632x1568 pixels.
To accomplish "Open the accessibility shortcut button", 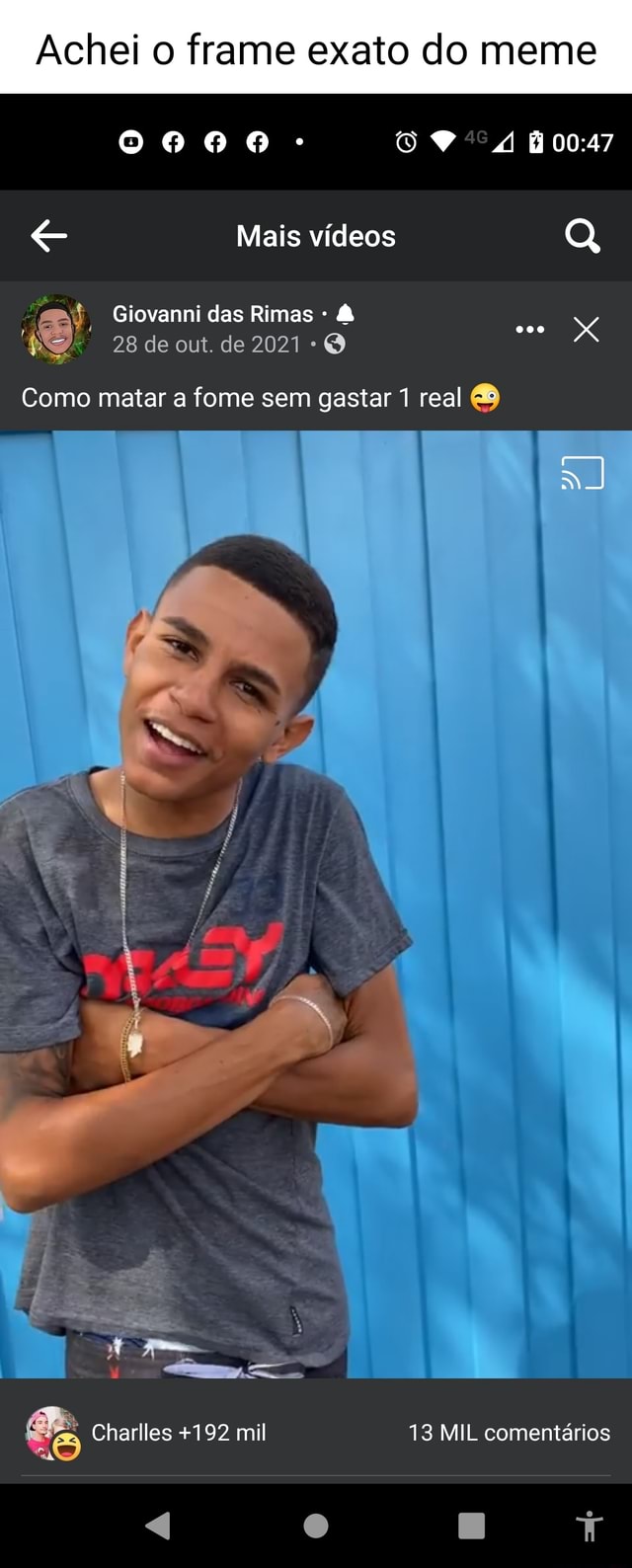I will click(589, 1526).
